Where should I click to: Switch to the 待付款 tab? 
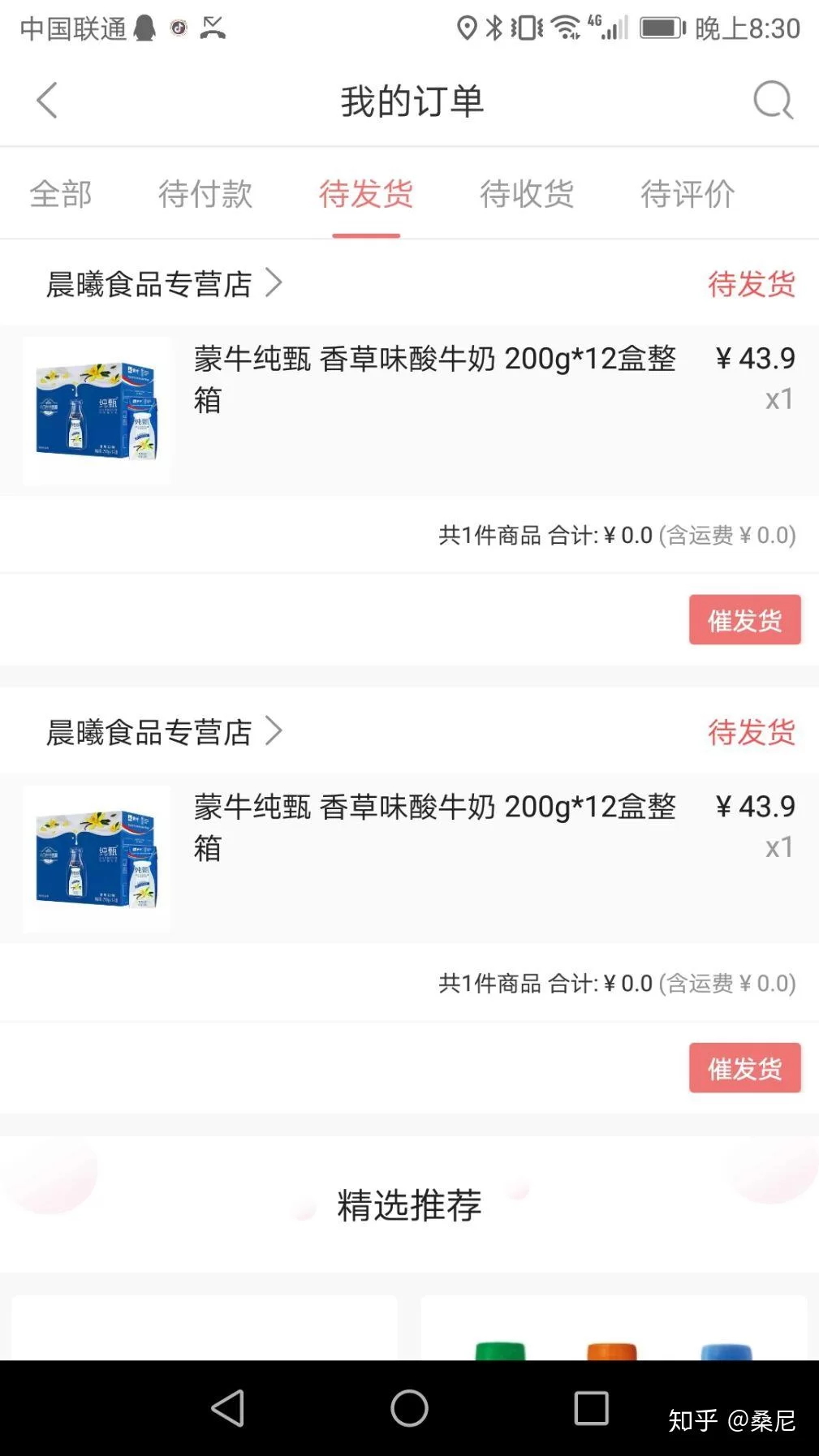click(205, 195)
